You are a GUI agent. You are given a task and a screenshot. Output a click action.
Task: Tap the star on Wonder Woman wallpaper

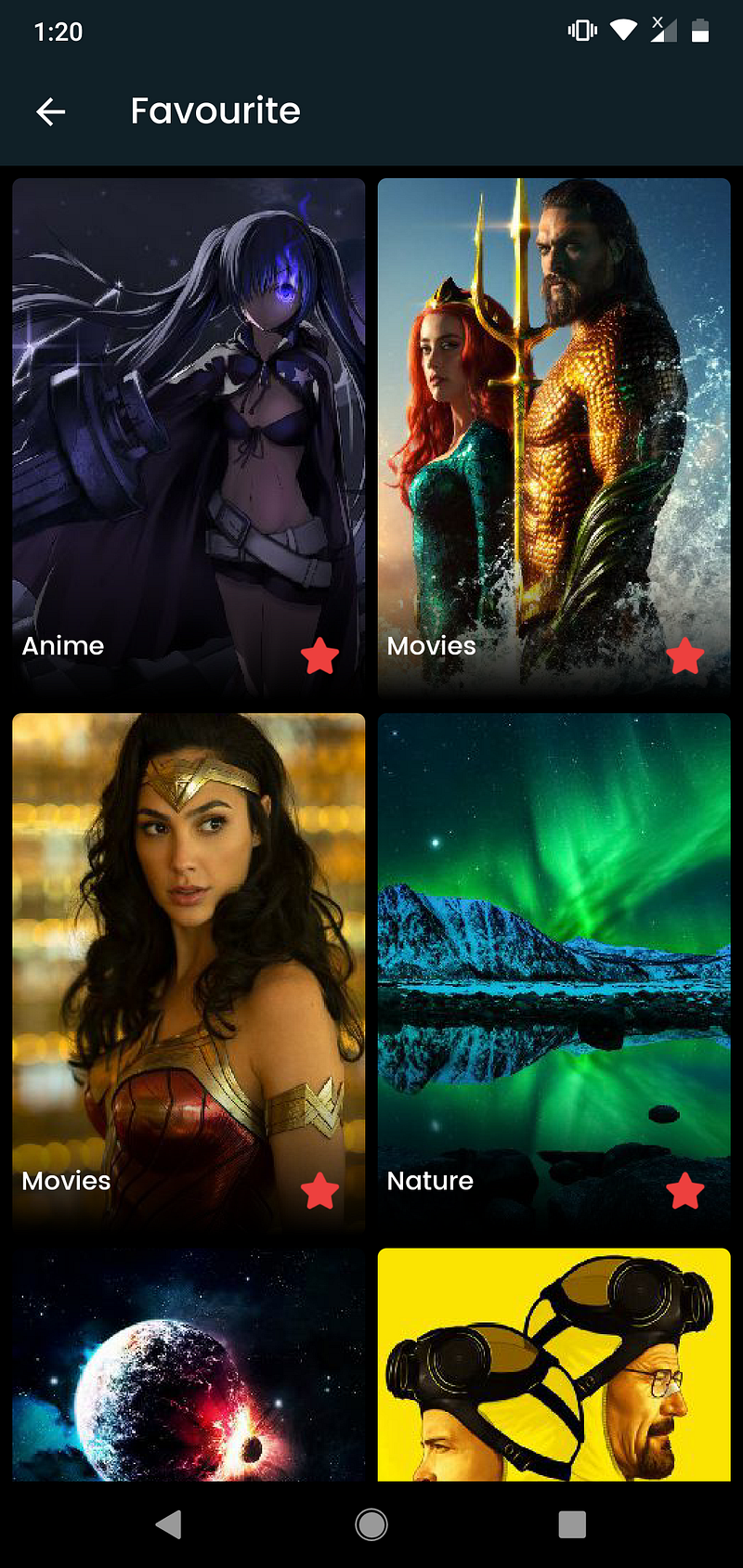319,1191
